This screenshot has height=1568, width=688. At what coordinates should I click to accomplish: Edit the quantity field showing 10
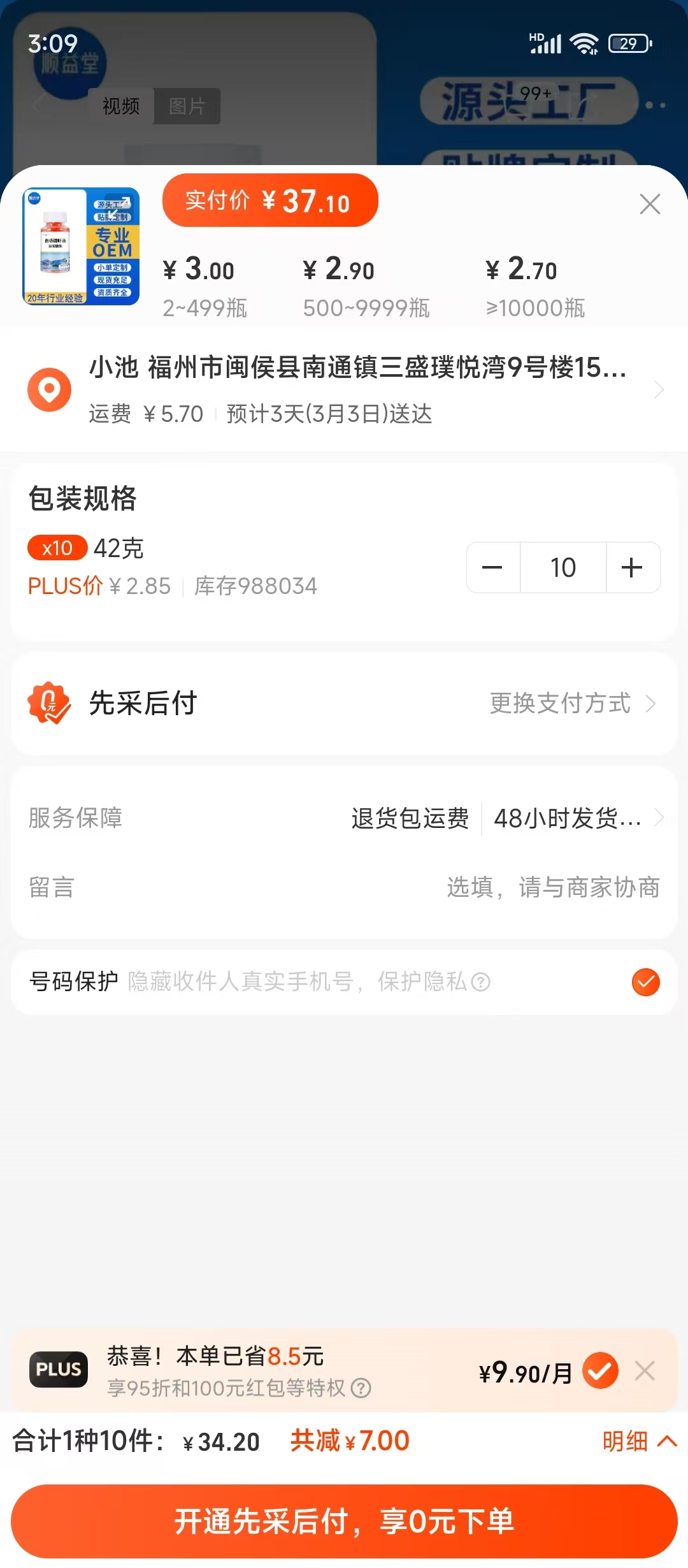coord(563,567)
